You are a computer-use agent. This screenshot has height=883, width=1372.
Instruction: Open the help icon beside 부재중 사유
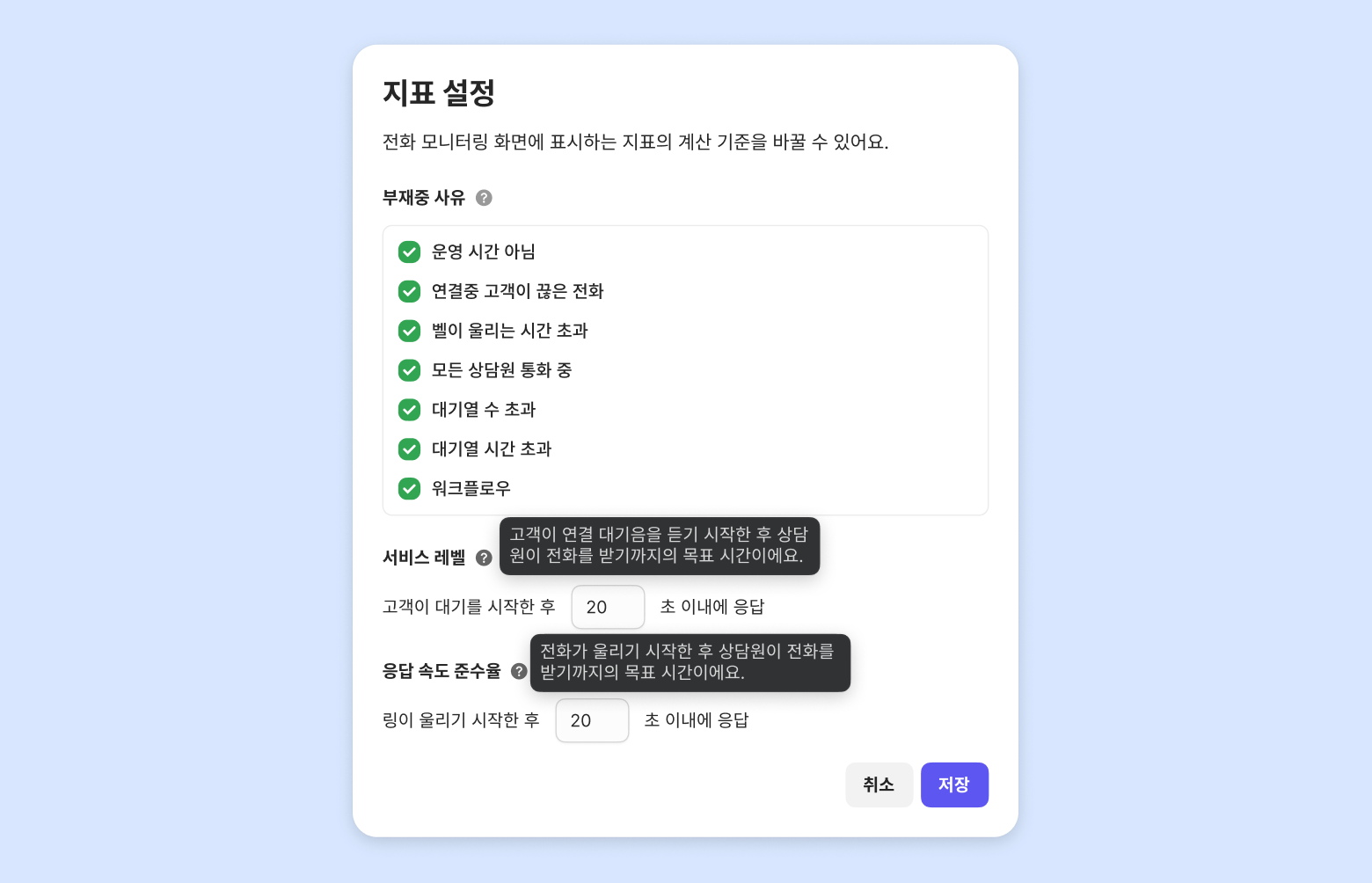[484, 198]
